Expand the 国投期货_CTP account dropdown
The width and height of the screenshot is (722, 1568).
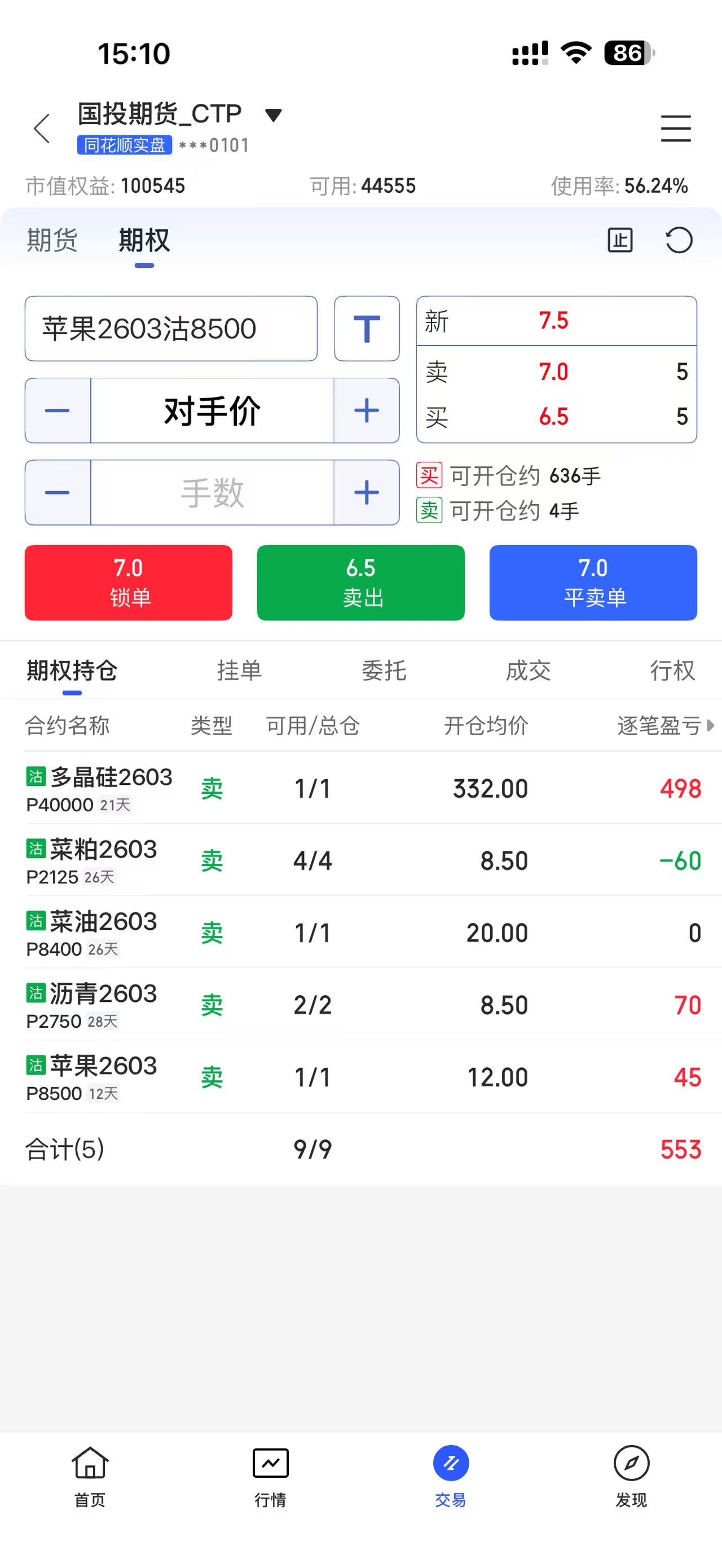click(x=274, y=114)
